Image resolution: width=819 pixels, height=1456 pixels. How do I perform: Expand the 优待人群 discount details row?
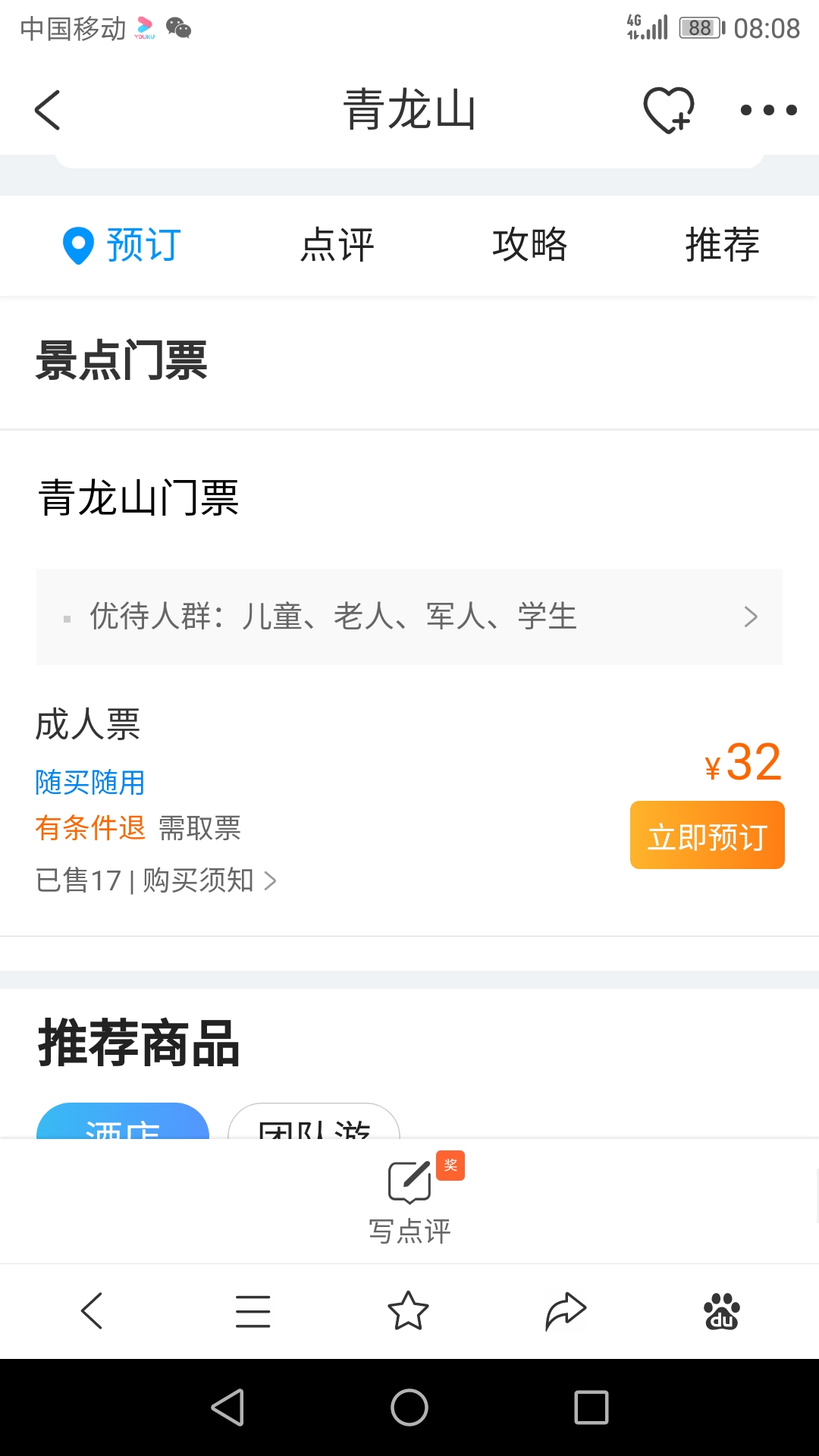pos(409,617)
